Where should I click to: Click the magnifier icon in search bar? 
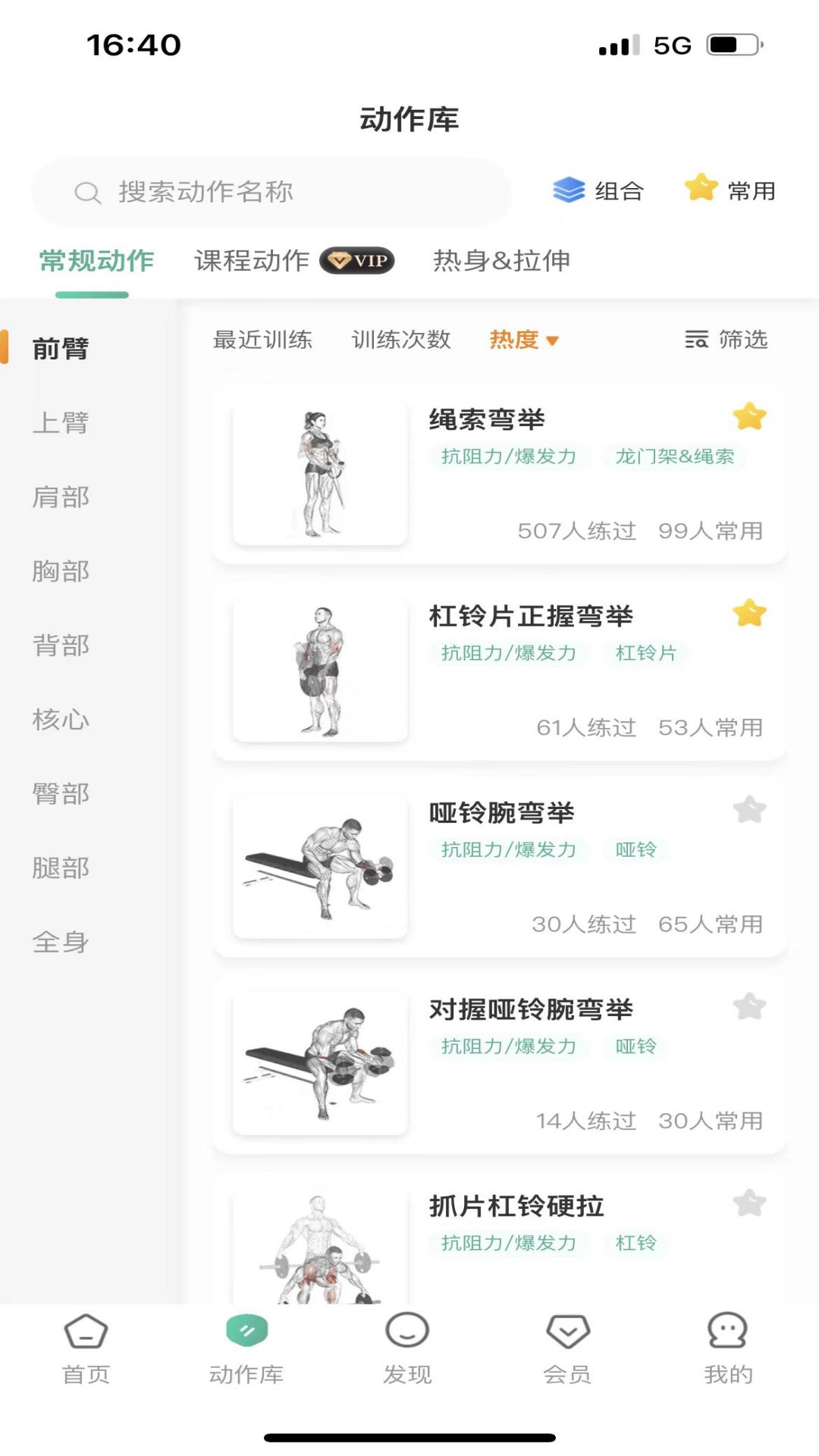(86, 192)
